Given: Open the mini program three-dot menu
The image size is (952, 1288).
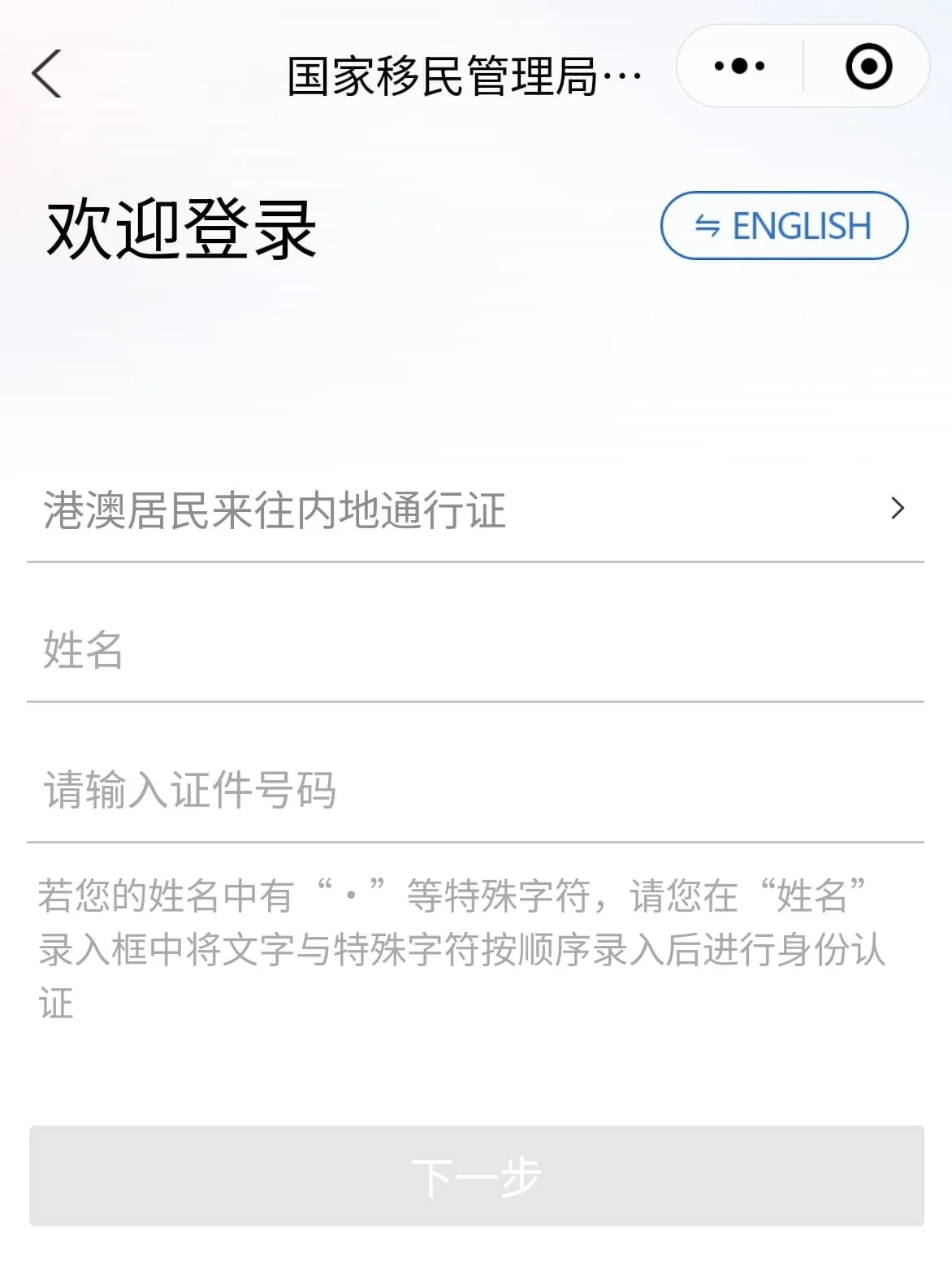Looking at the screenshot, I should pos(739,67).
